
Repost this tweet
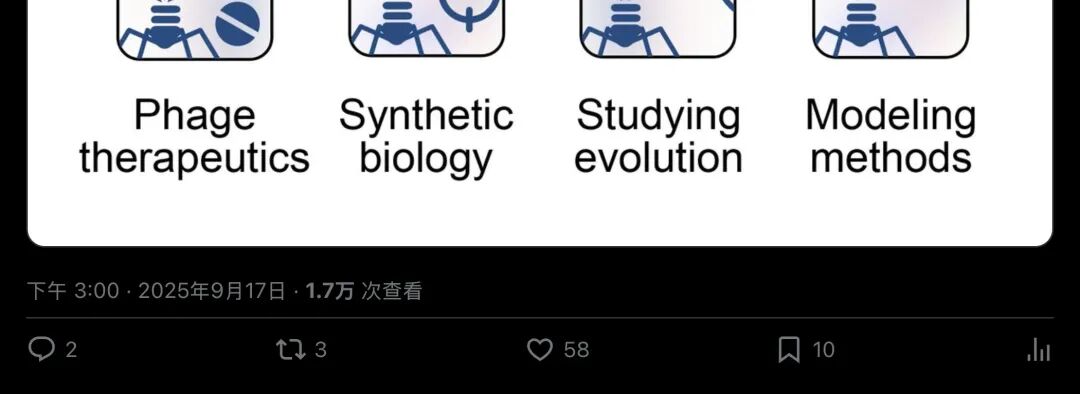pos(291,349)
